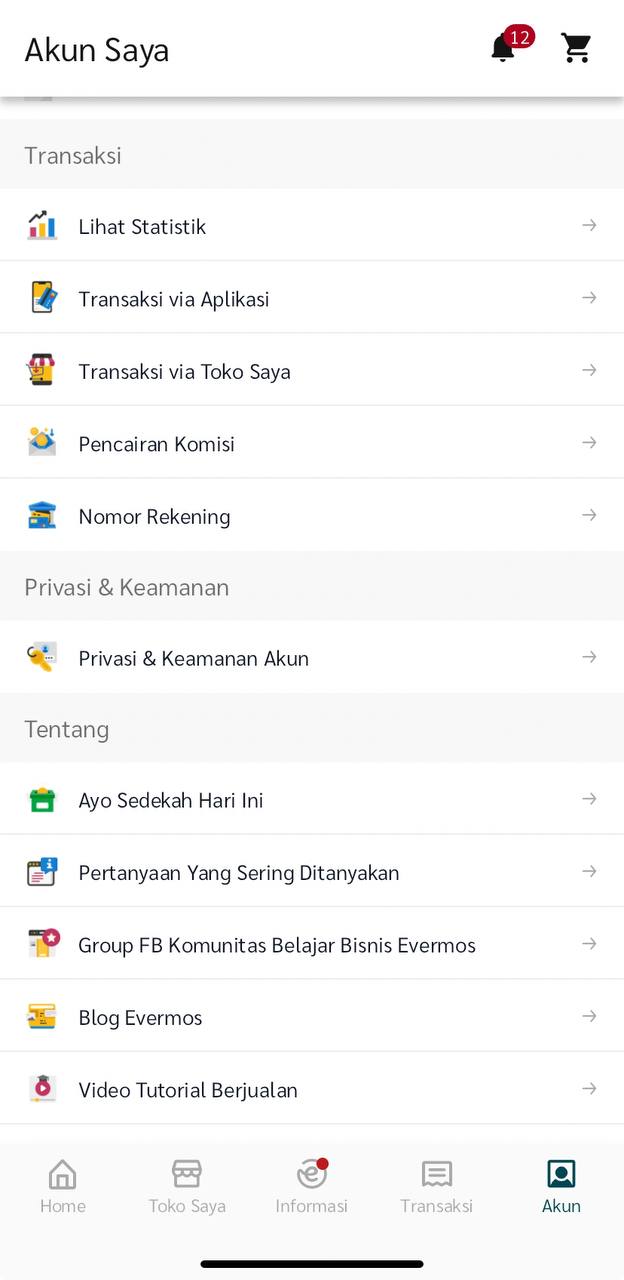Open Privasi & Keamanan Akun
The height and width of the screenshot is (1280, 624).
[x=311, y=658]
